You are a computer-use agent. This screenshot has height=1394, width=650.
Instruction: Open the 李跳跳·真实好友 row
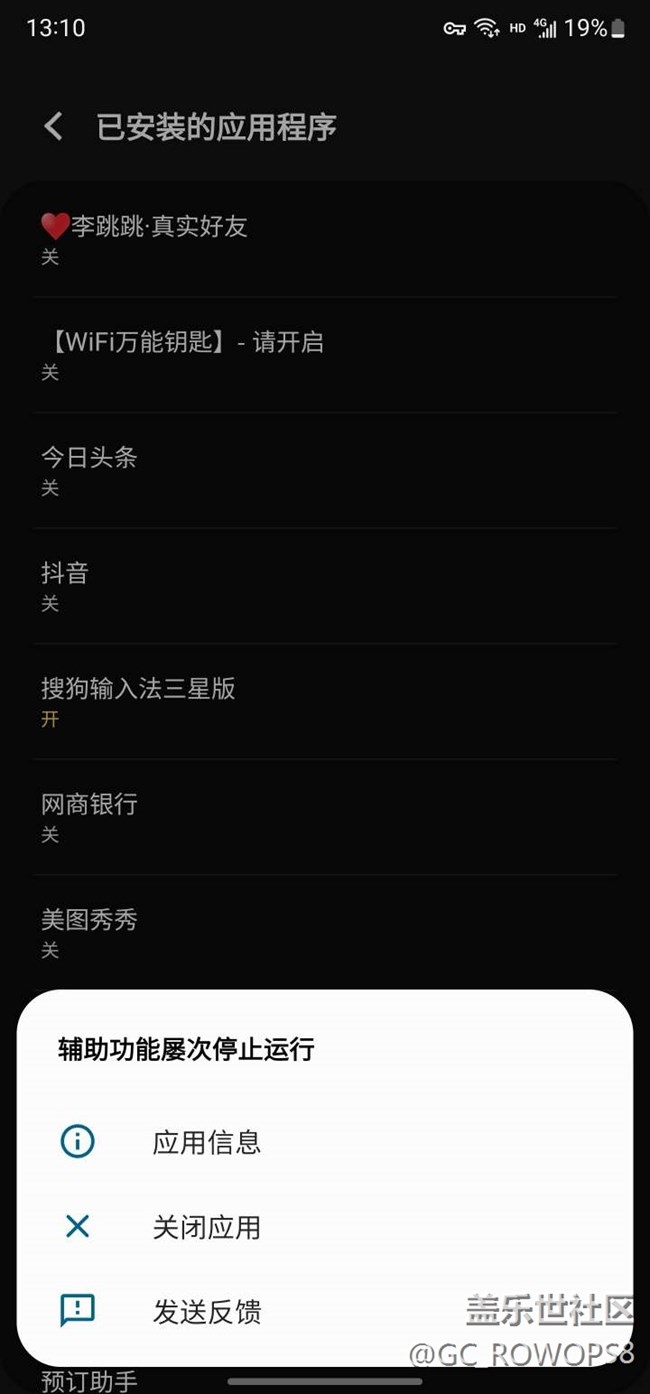(x=325, y=239)
